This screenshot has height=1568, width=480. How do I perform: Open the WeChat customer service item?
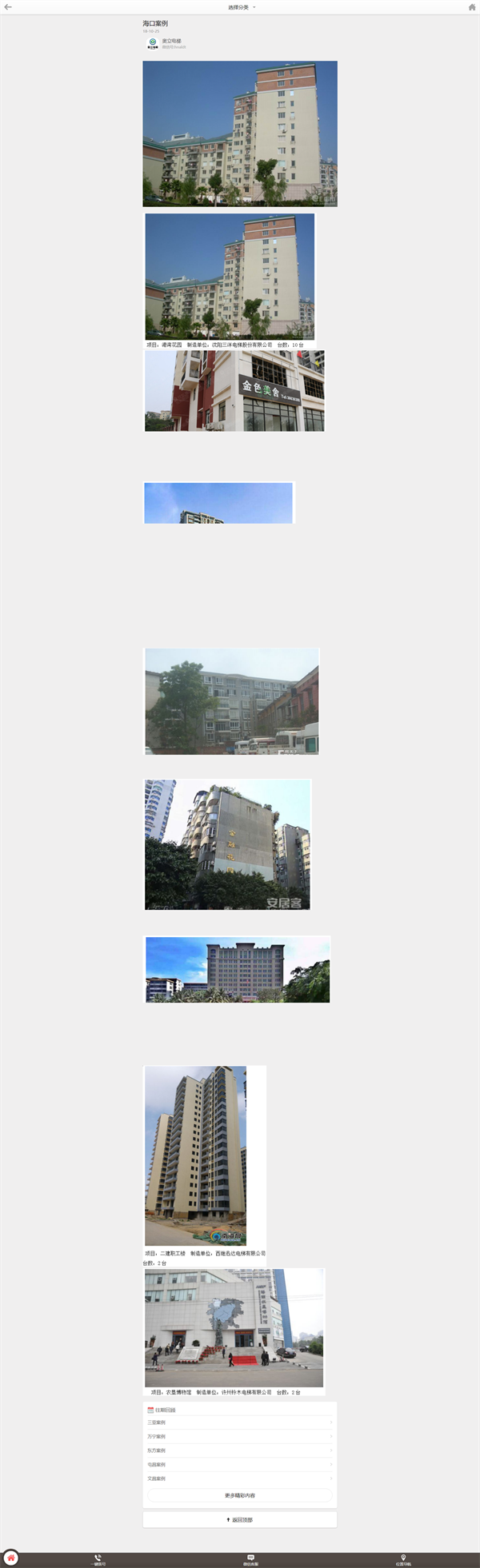click(250, 1560)
